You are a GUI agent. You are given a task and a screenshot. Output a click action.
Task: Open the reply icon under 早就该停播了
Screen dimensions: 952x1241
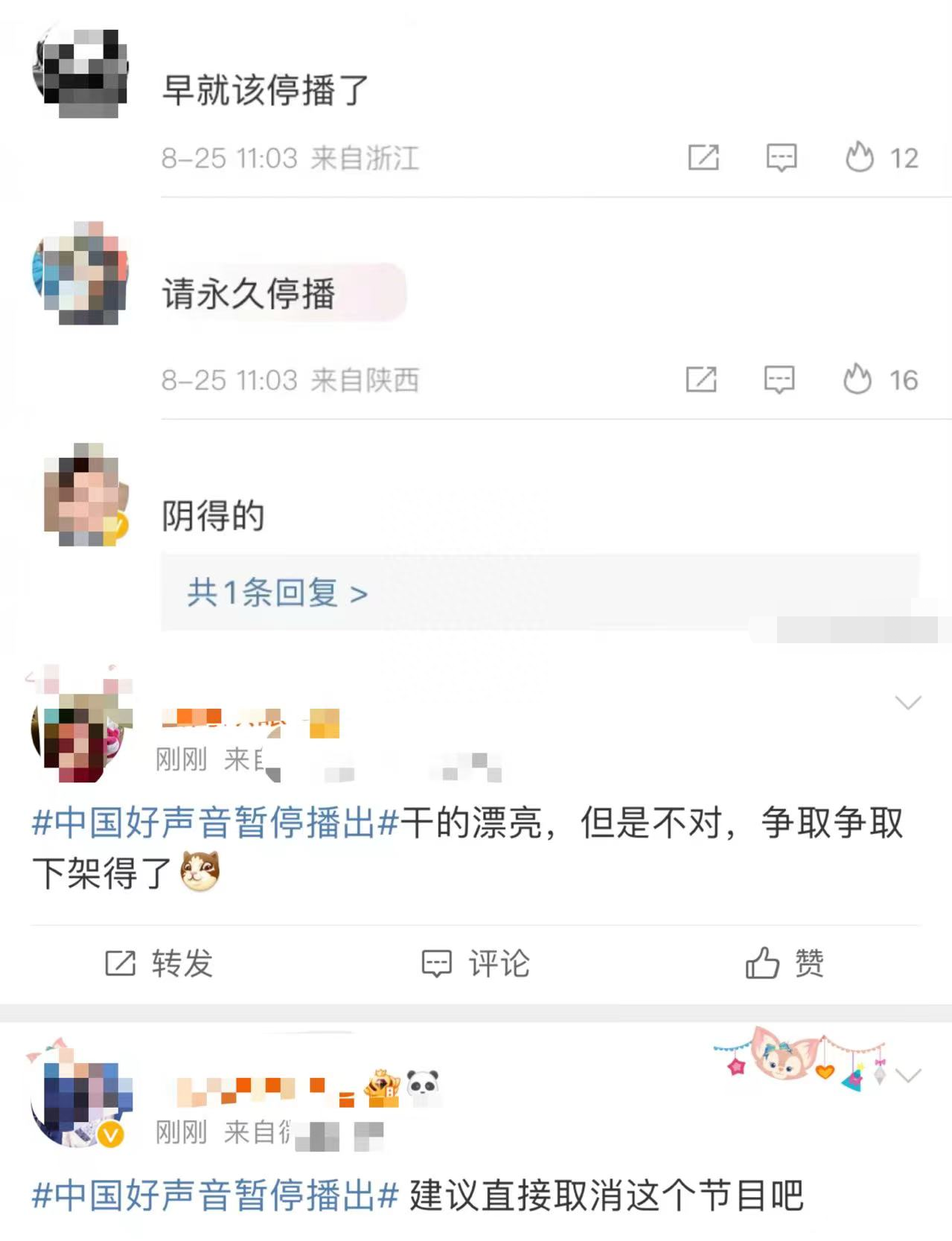[x=780, y=157]
